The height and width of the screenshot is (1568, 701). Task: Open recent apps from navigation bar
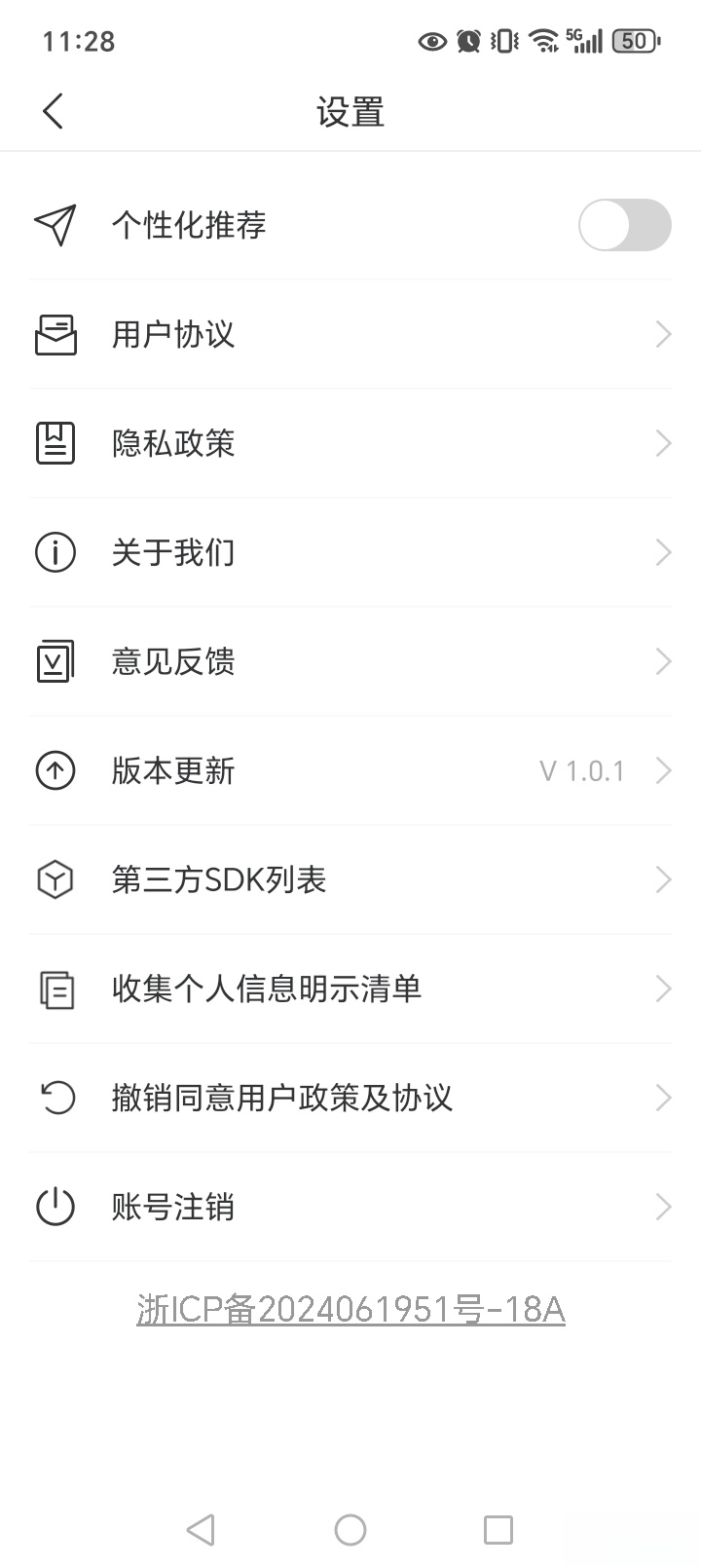pyautogui.click(x=498, y=1529)
